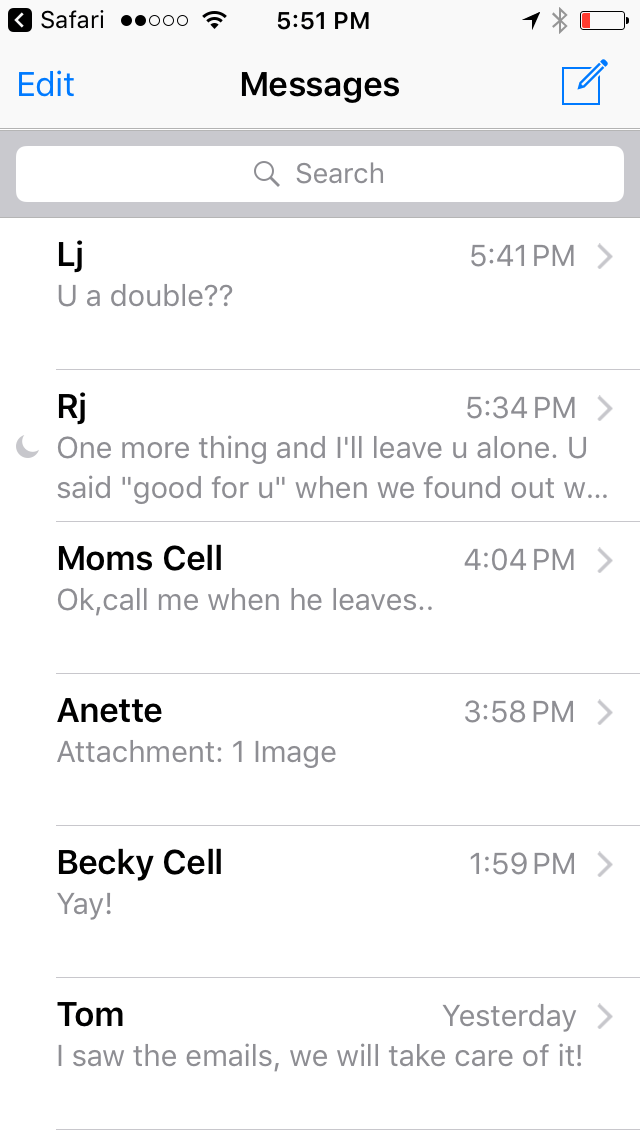Open the conversation with Lj

click(320, 276)
